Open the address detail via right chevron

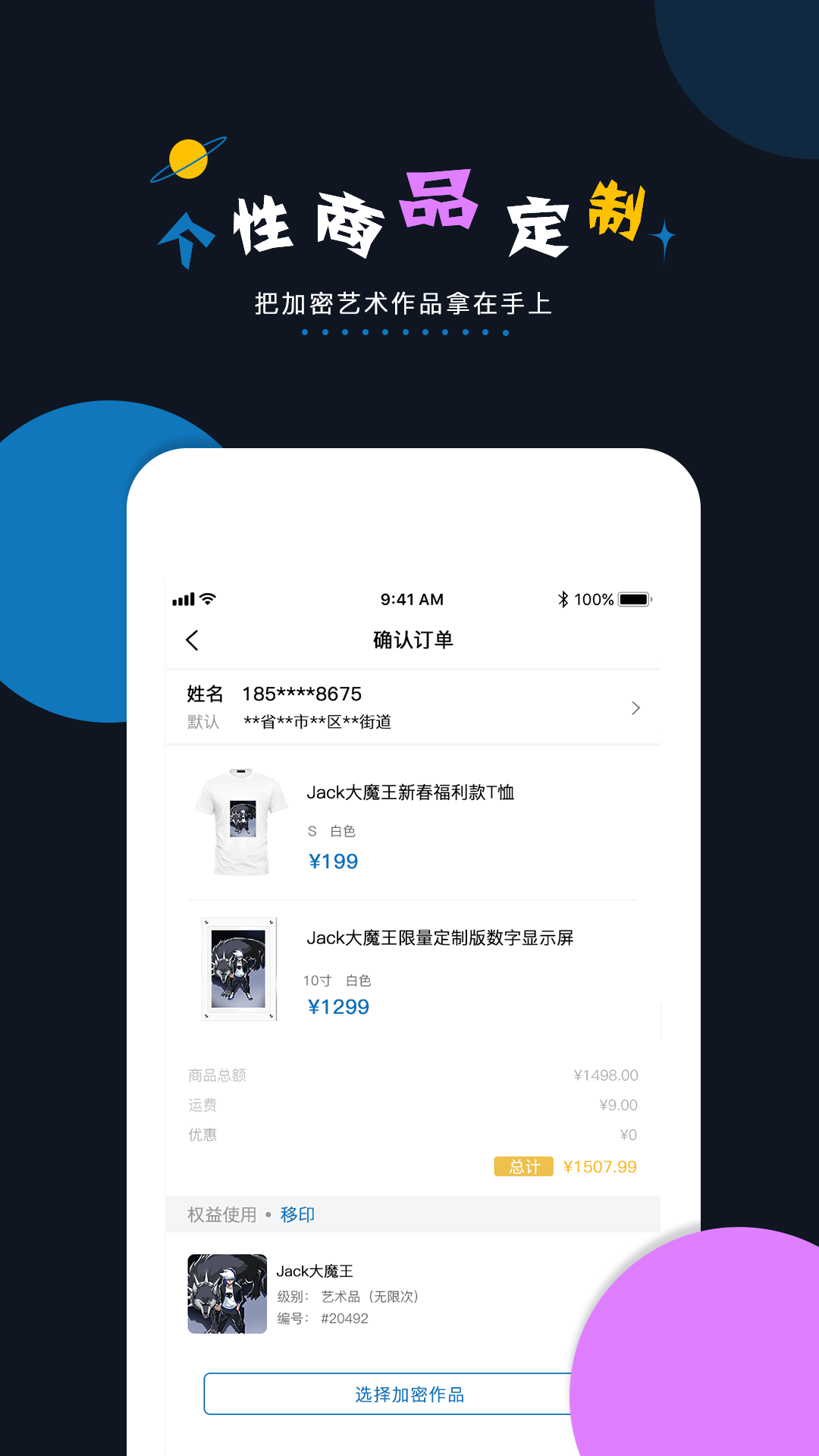tap(636, 708)
